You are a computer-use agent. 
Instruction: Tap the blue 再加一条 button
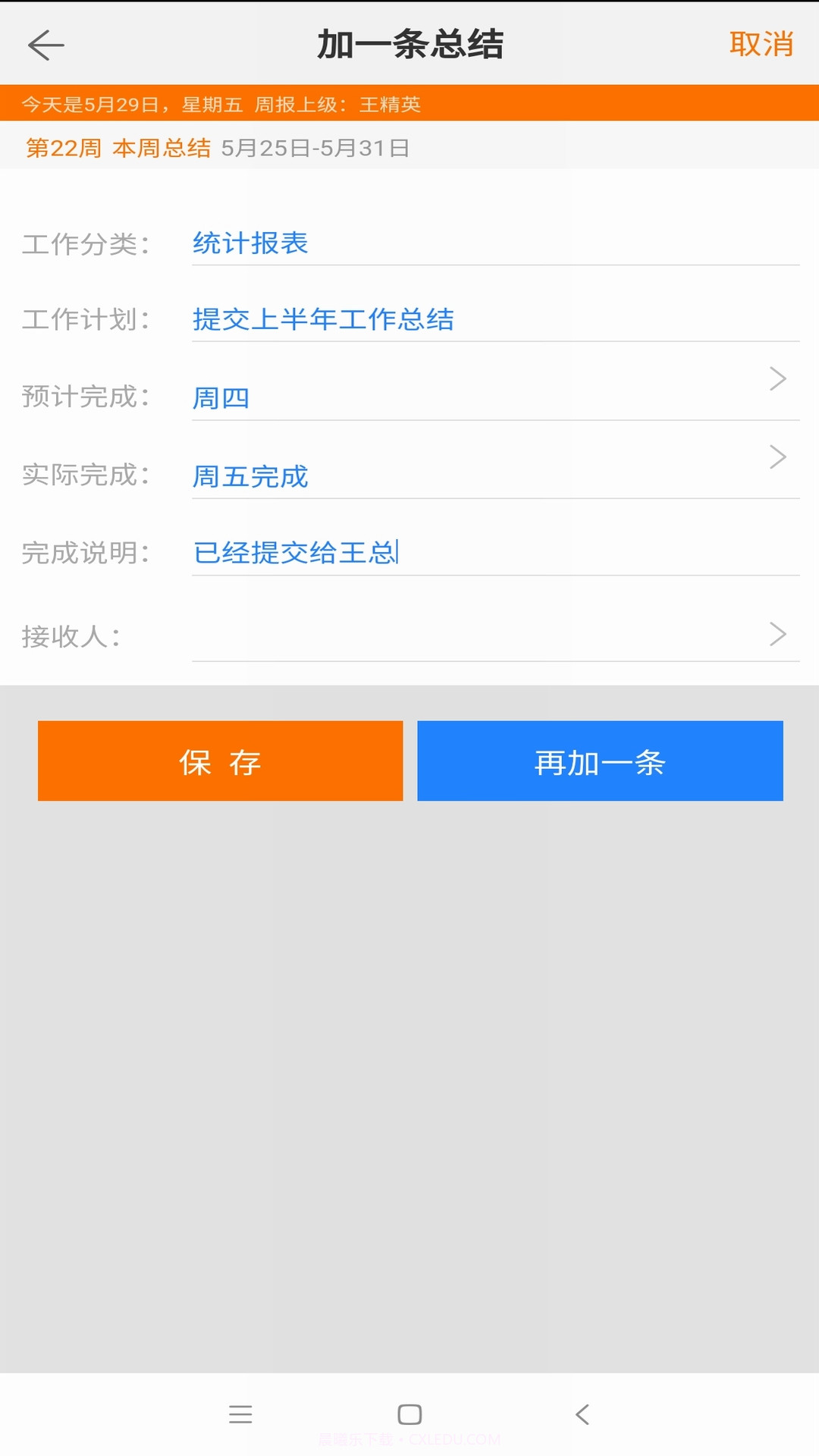point(599,761)
